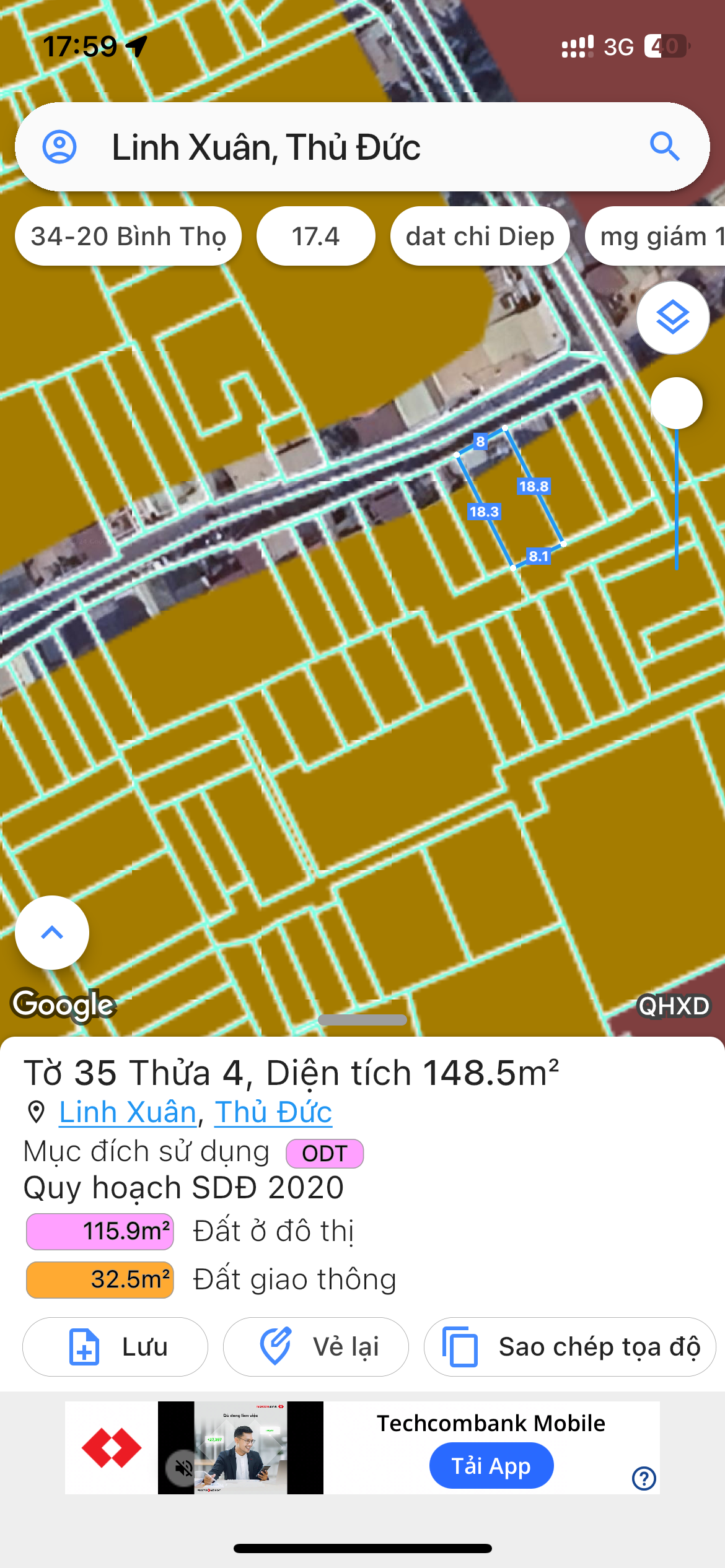Copy coordinates via Sao chép tọa độ
This screenshot has width=725, height=1568.
[x=570, y=1347]
